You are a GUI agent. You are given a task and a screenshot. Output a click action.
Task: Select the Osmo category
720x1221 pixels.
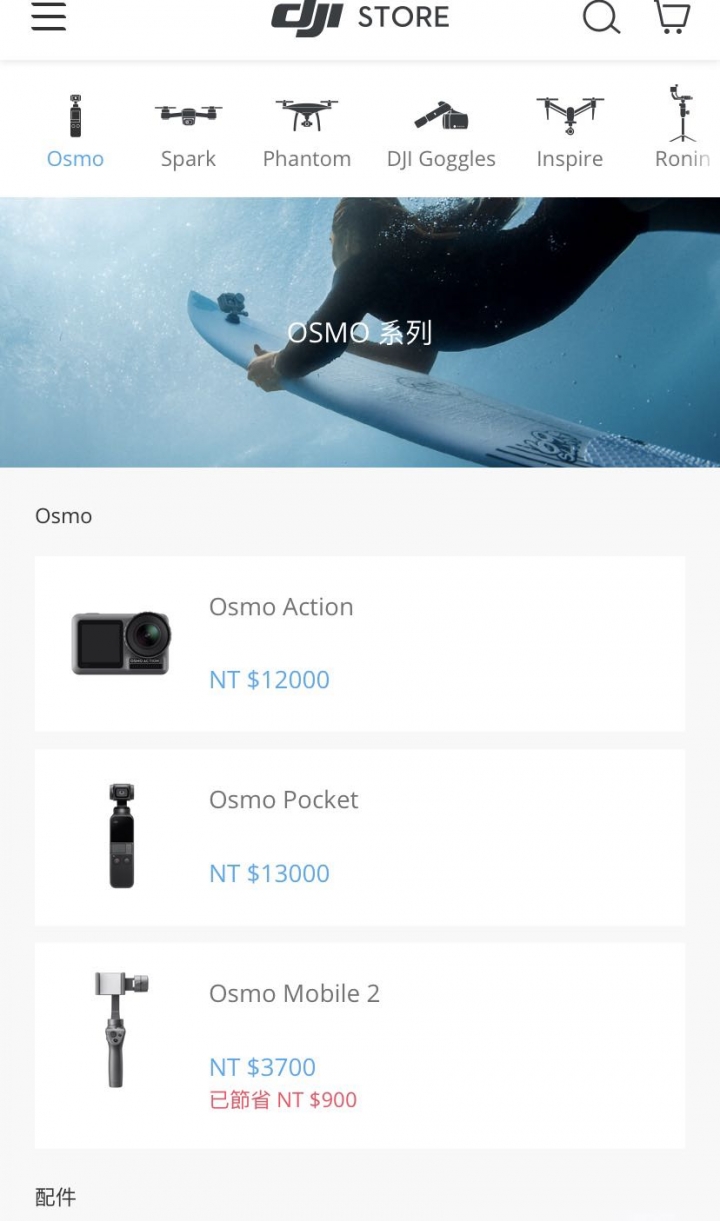[75, 132]
